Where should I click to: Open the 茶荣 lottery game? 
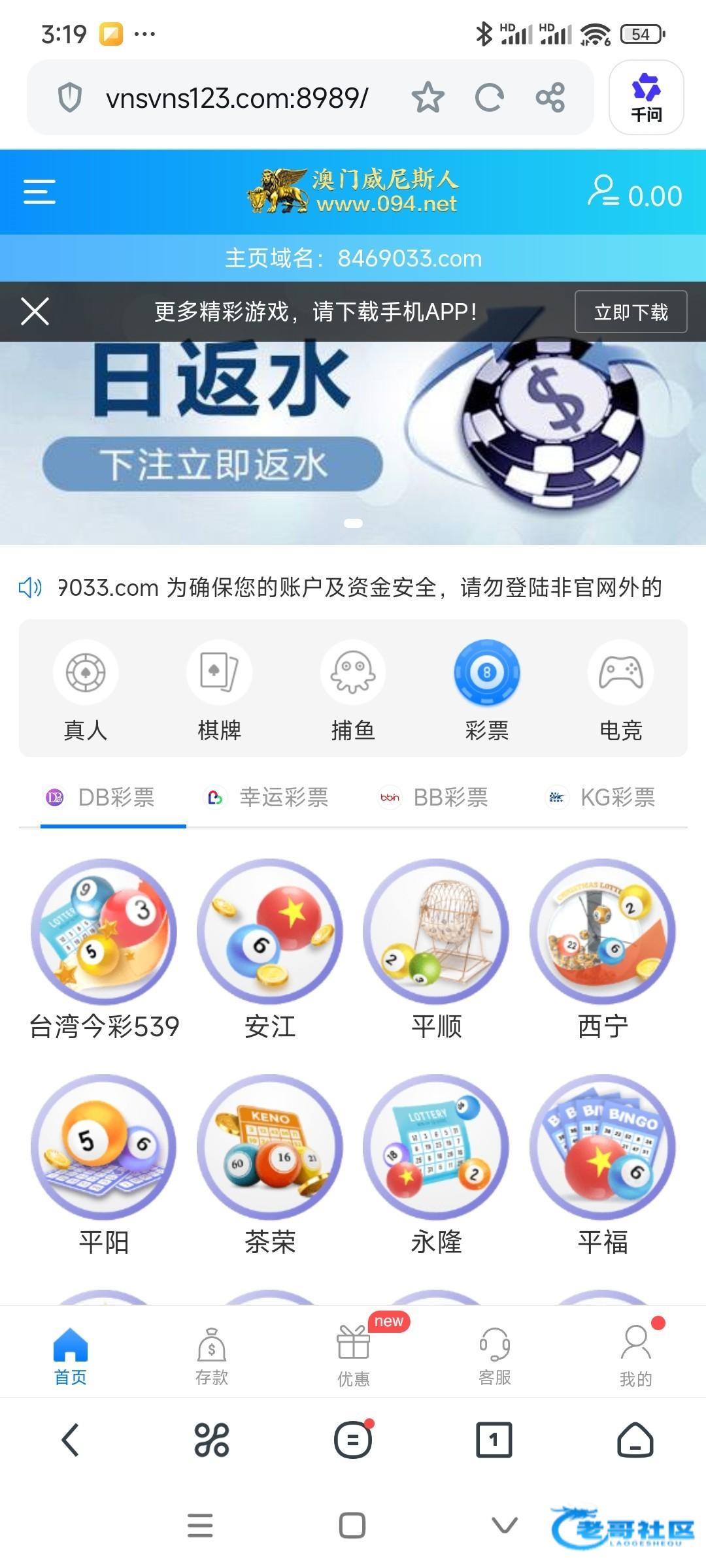(270, 1163)
